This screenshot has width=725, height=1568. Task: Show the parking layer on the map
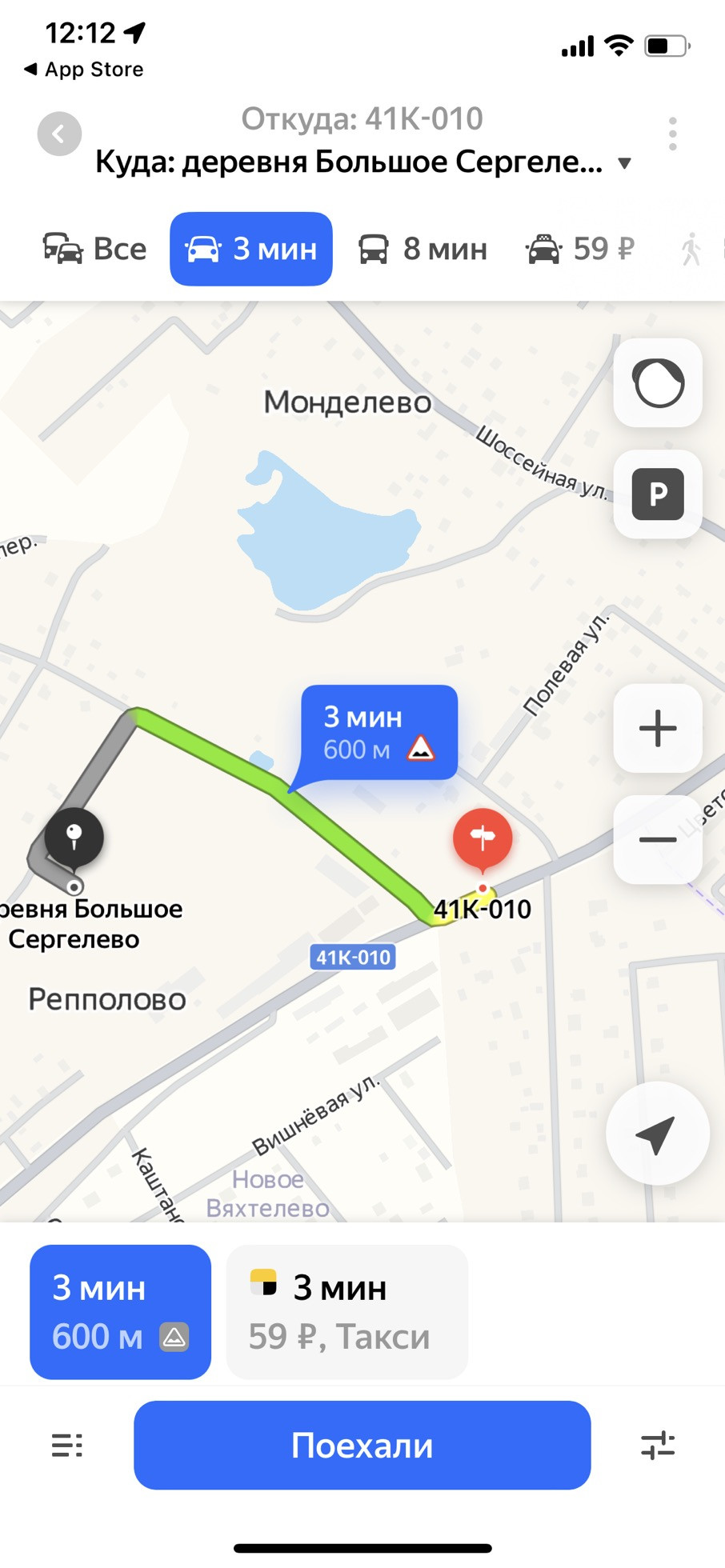[x=658, y=494]
